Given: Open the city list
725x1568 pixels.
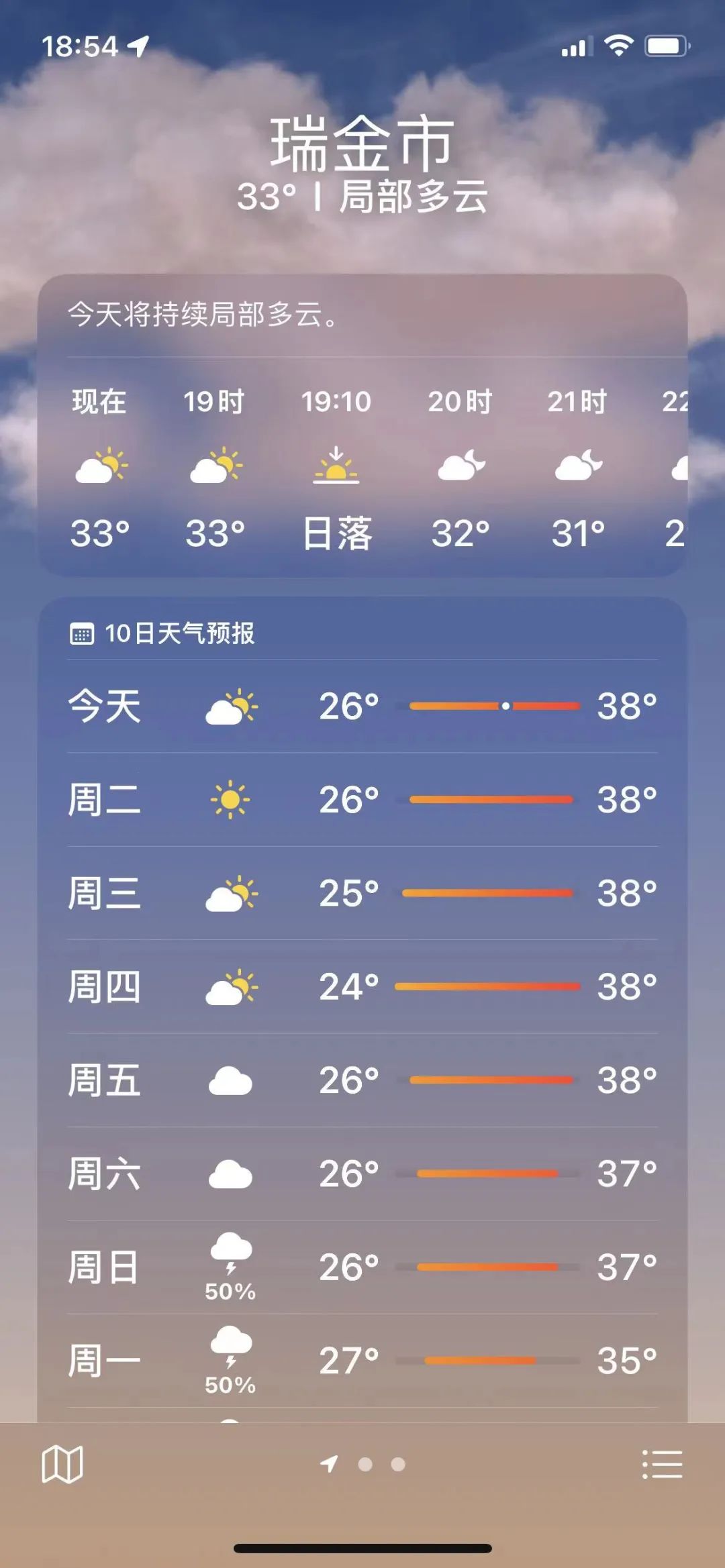Looking at the screenshot, I should click(662, 1464).
